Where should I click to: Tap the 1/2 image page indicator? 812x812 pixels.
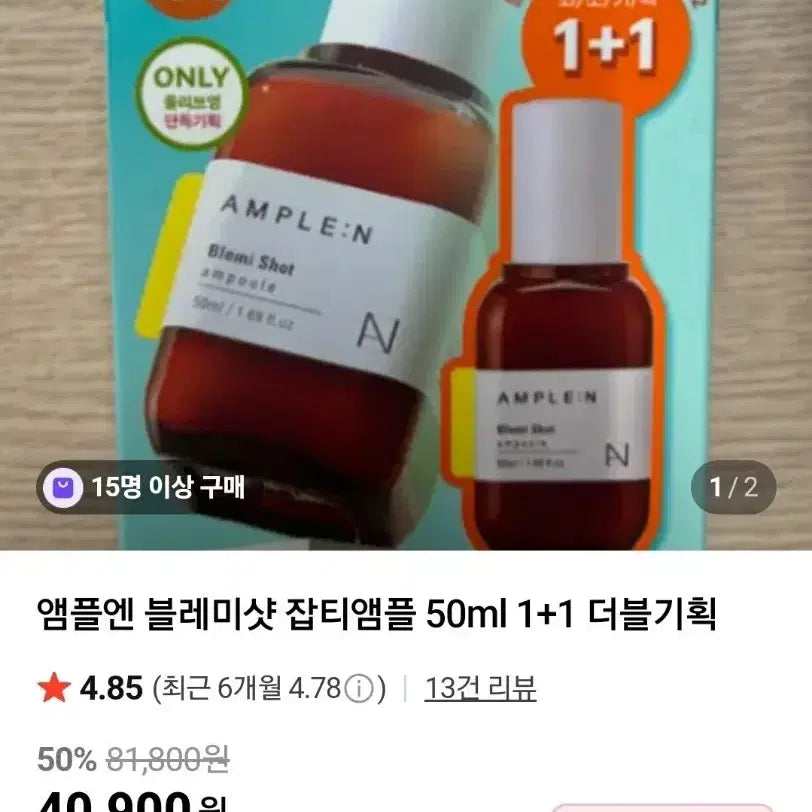tap(734, 487)
